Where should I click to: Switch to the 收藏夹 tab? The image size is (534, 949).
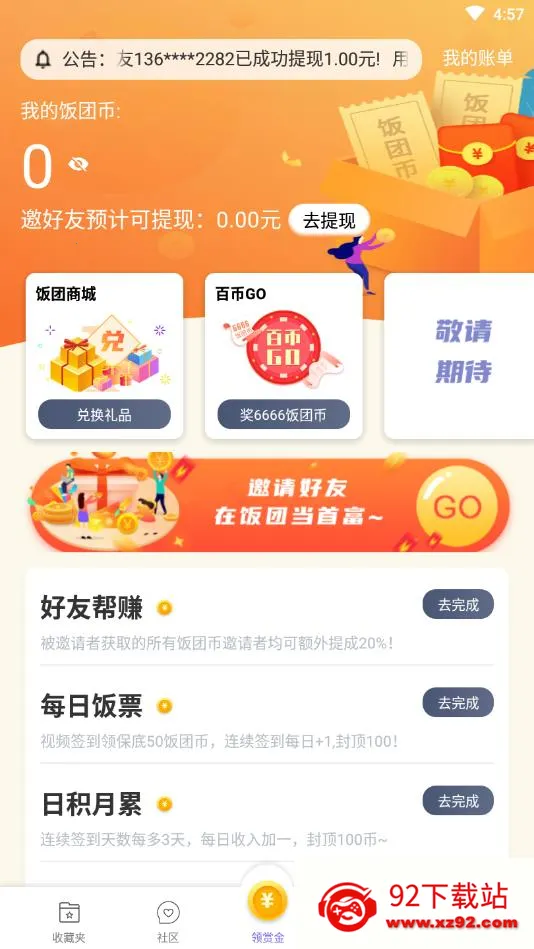coord(69,922)
